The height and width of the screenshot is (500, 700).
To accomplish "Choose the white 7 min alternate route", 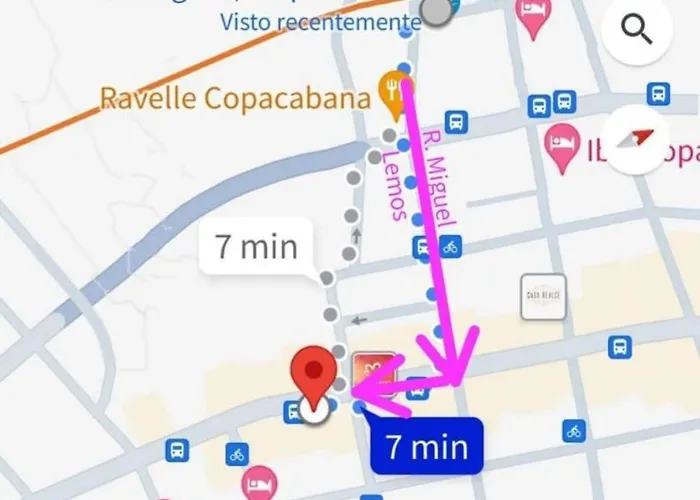I will [256, 247].
